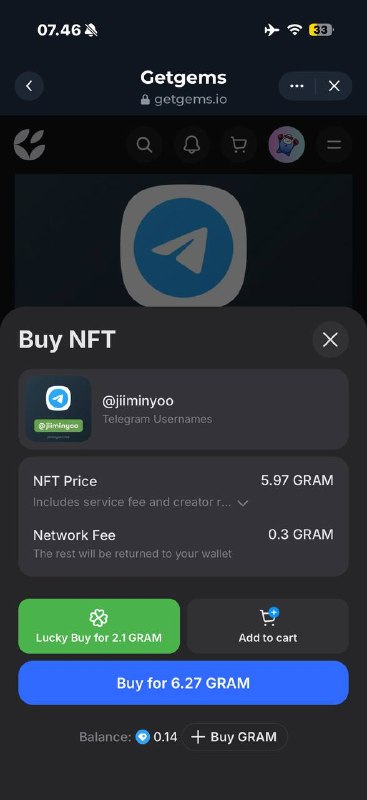The image size is (367, 800).
Task: Tap the Buy GRAM button
Action: click(234, 737)
